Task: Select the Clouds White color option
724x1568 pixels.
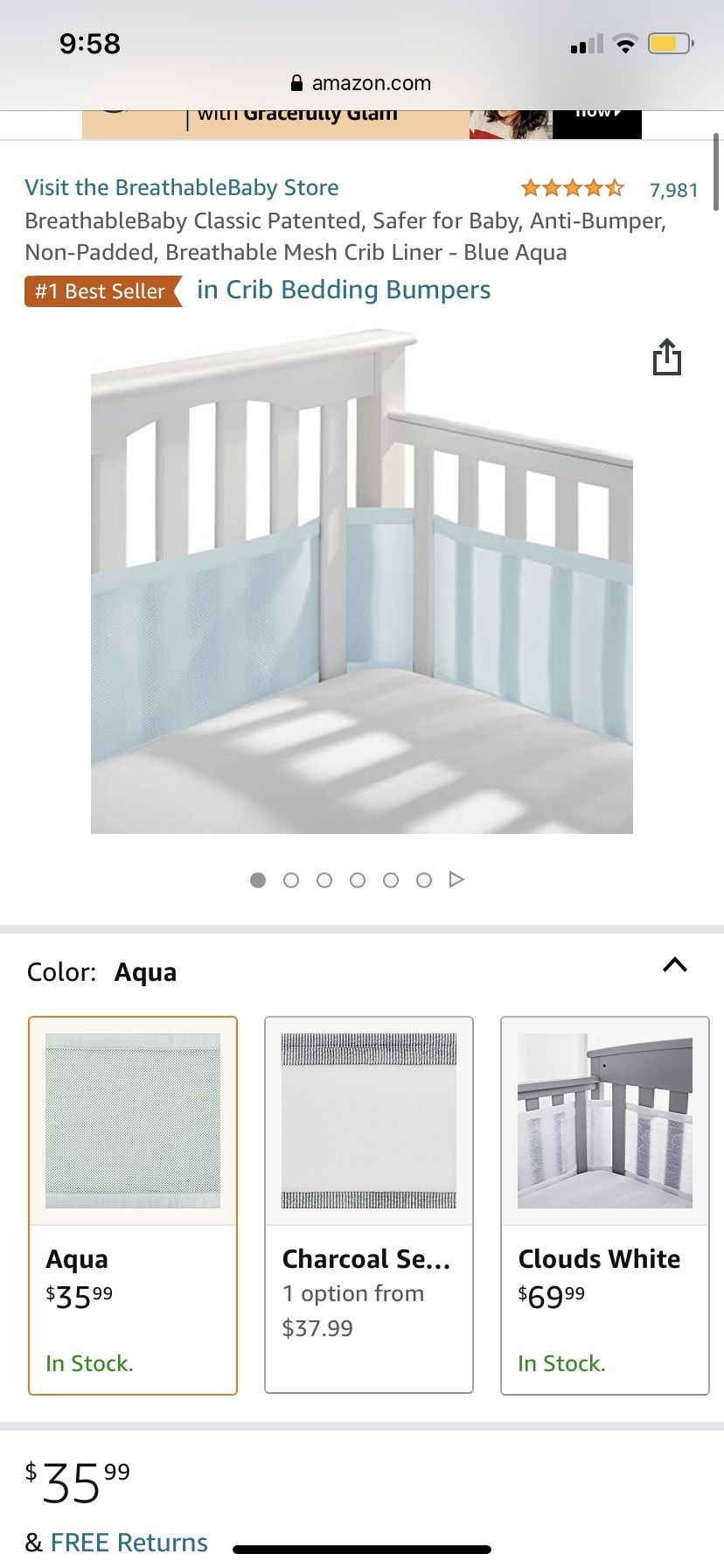Action: tap(604, 1205)
